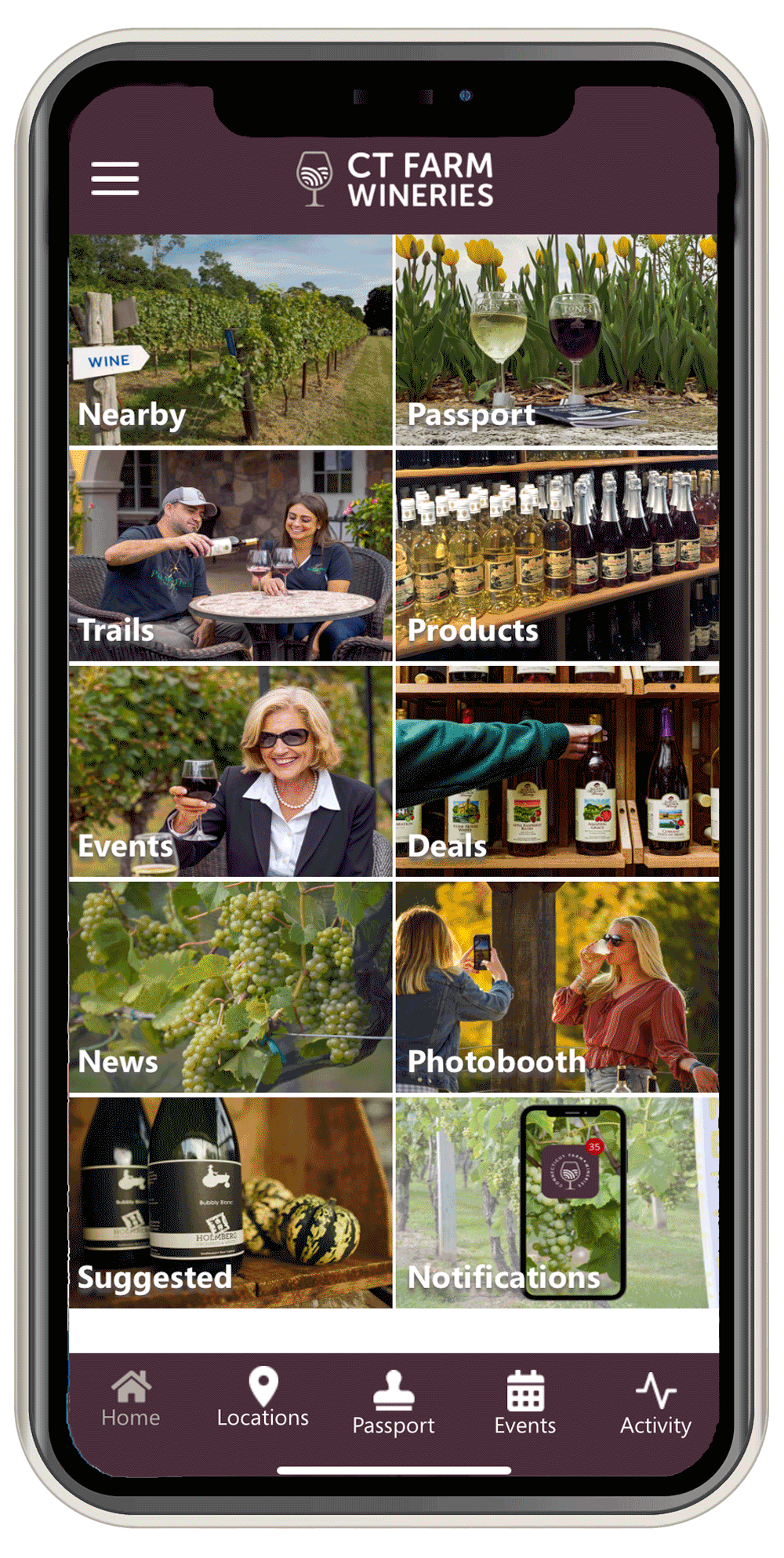This screenshot has height=1558, width=784.
Task: Open the Activity tab
Action: [x=655, y=1403]
